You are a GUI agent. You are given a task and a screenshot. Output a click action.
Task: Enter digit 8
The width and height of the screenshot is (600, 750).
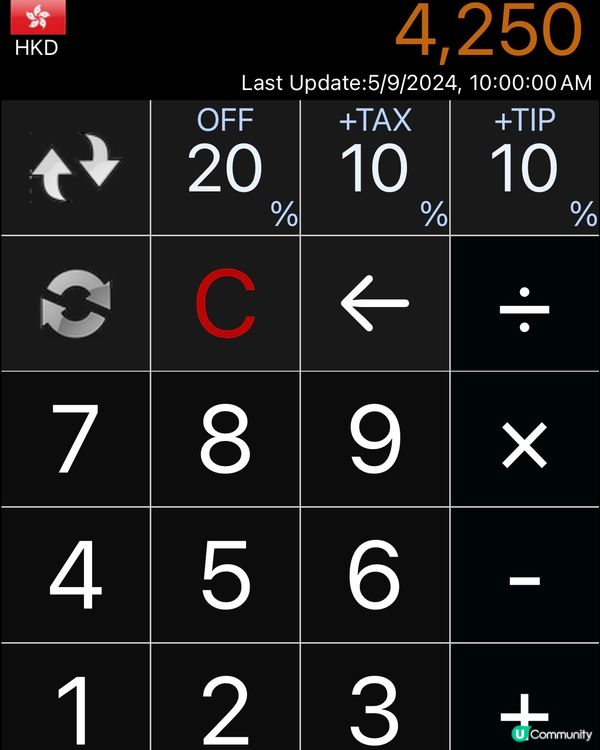[225, 439]
